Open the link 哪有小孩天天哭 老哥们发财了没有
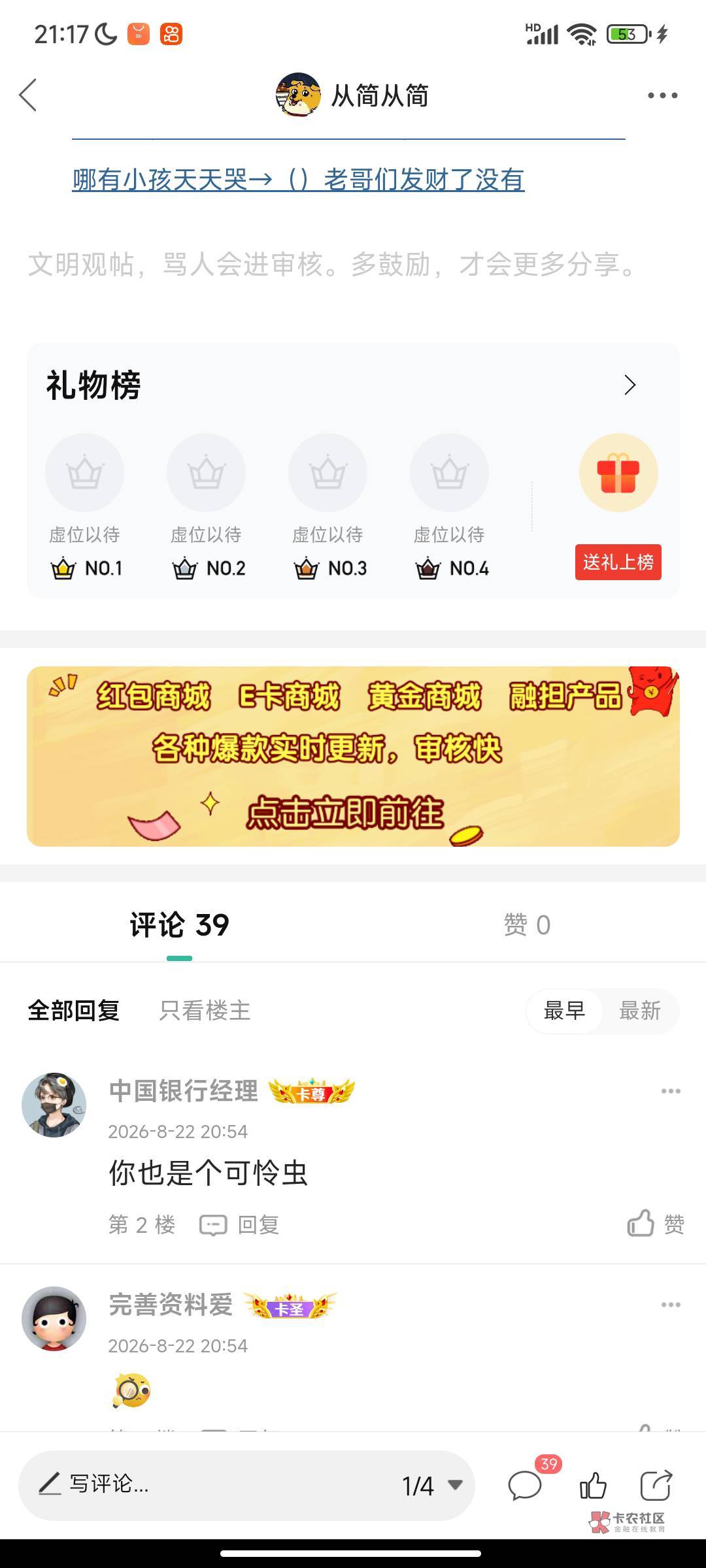706x1568 pixels. click(x=298, y=180)
